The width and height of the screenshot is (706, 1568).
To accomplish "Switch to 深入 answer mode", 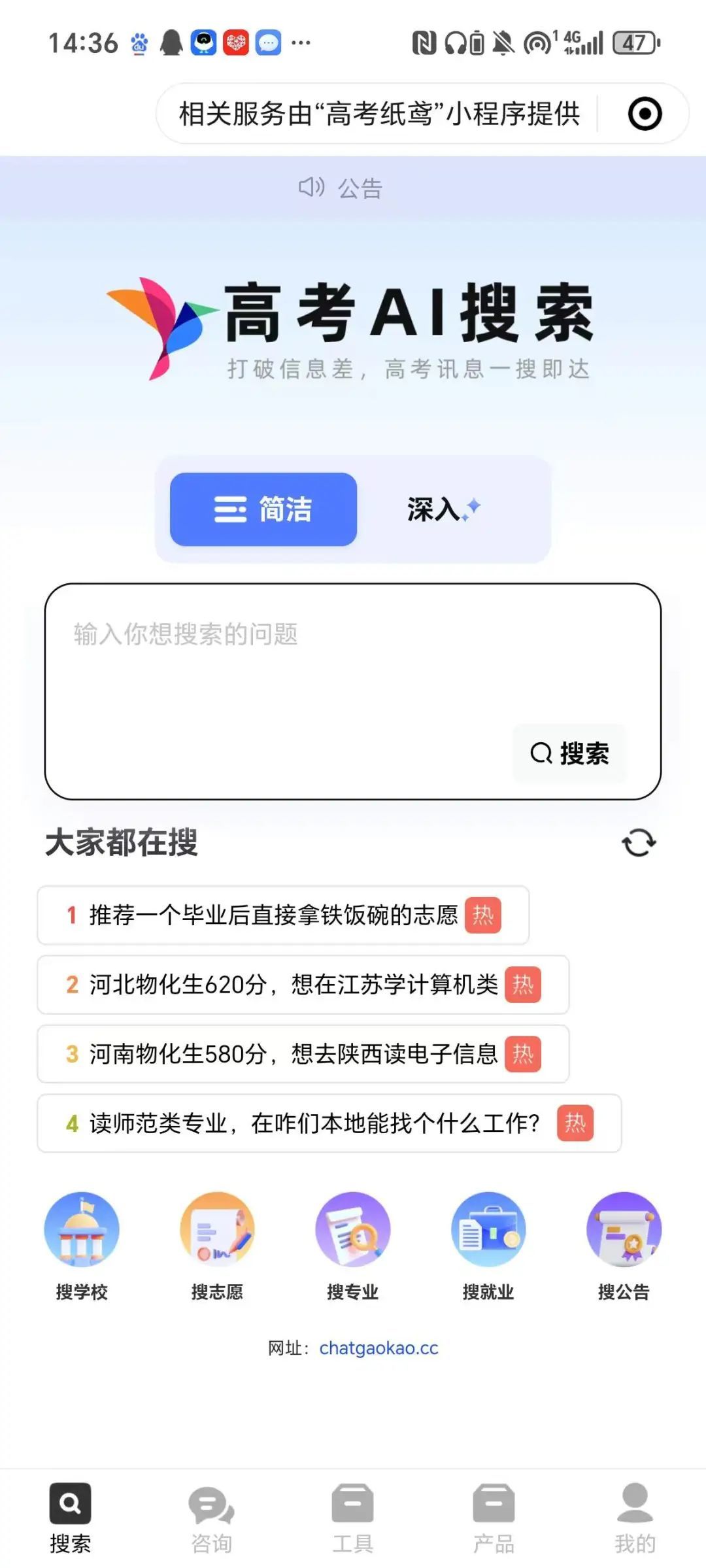I will [442, 509].
